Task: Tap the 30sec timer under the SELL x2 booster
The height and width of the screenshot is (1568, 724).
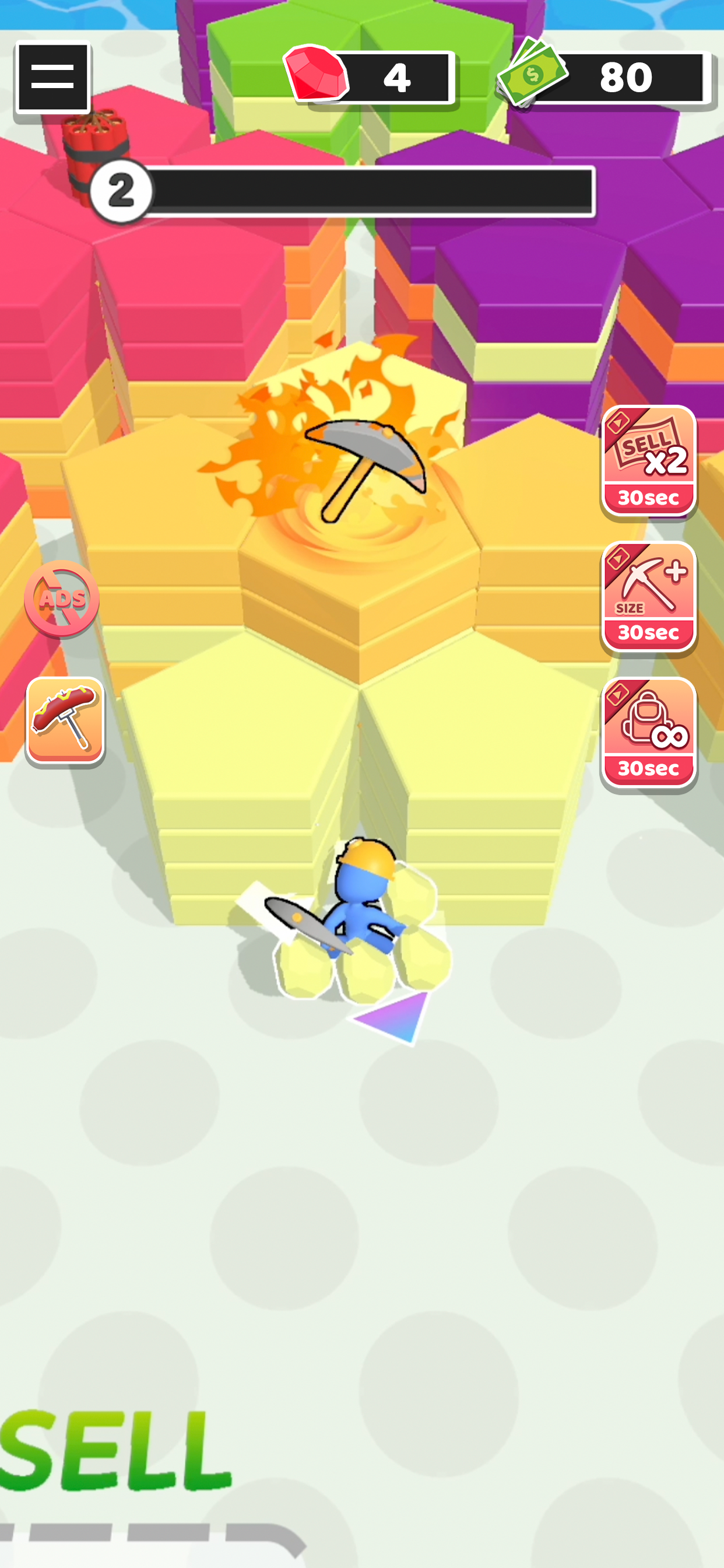Action: (649, 498)
